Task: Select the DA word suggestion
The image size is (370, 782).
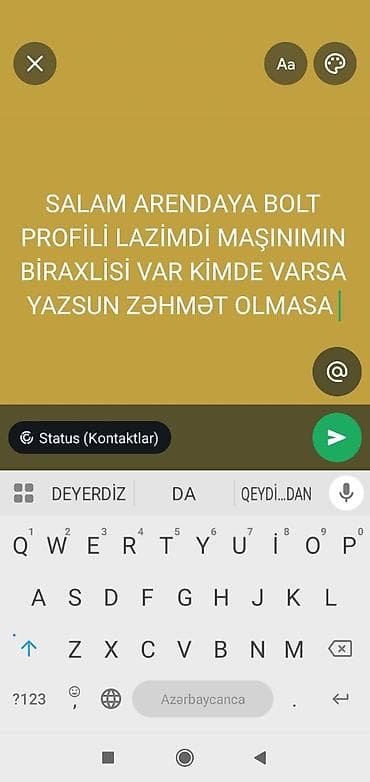Action: (x=184, y=494)
